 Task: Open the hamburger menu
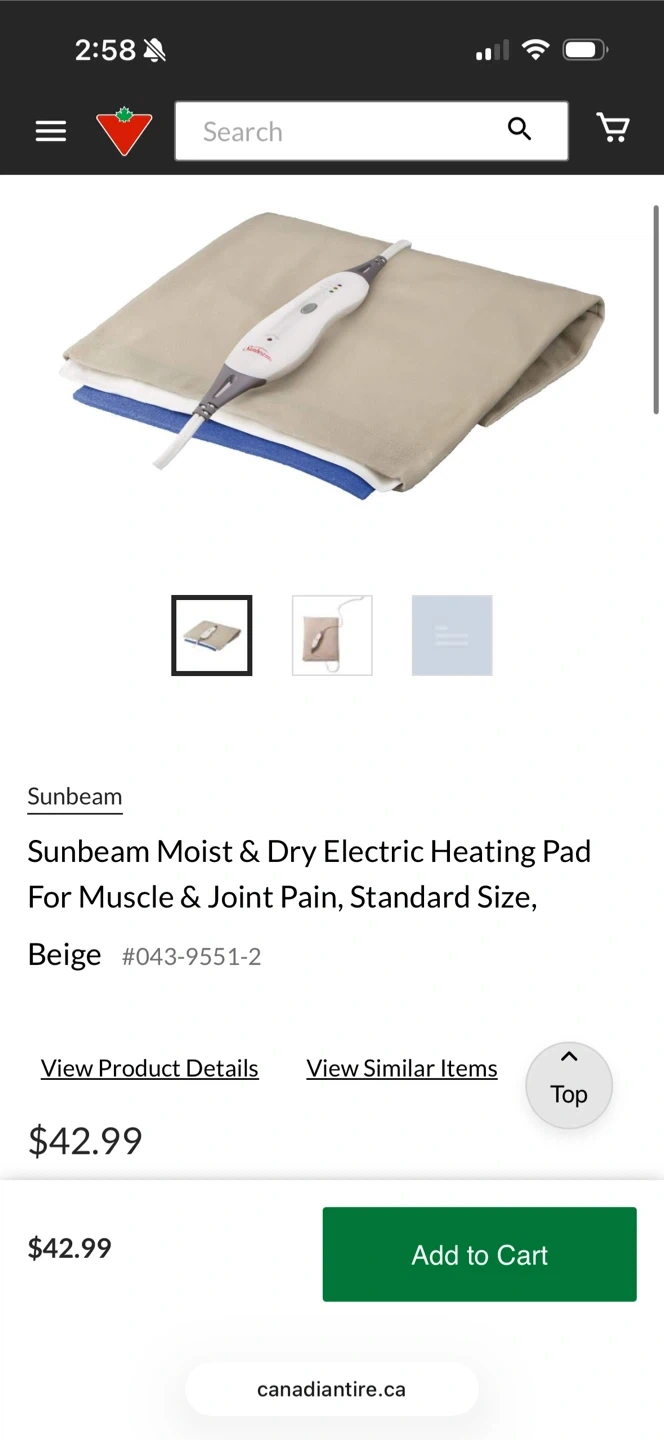pyautogui.click(x=51, y=131)
